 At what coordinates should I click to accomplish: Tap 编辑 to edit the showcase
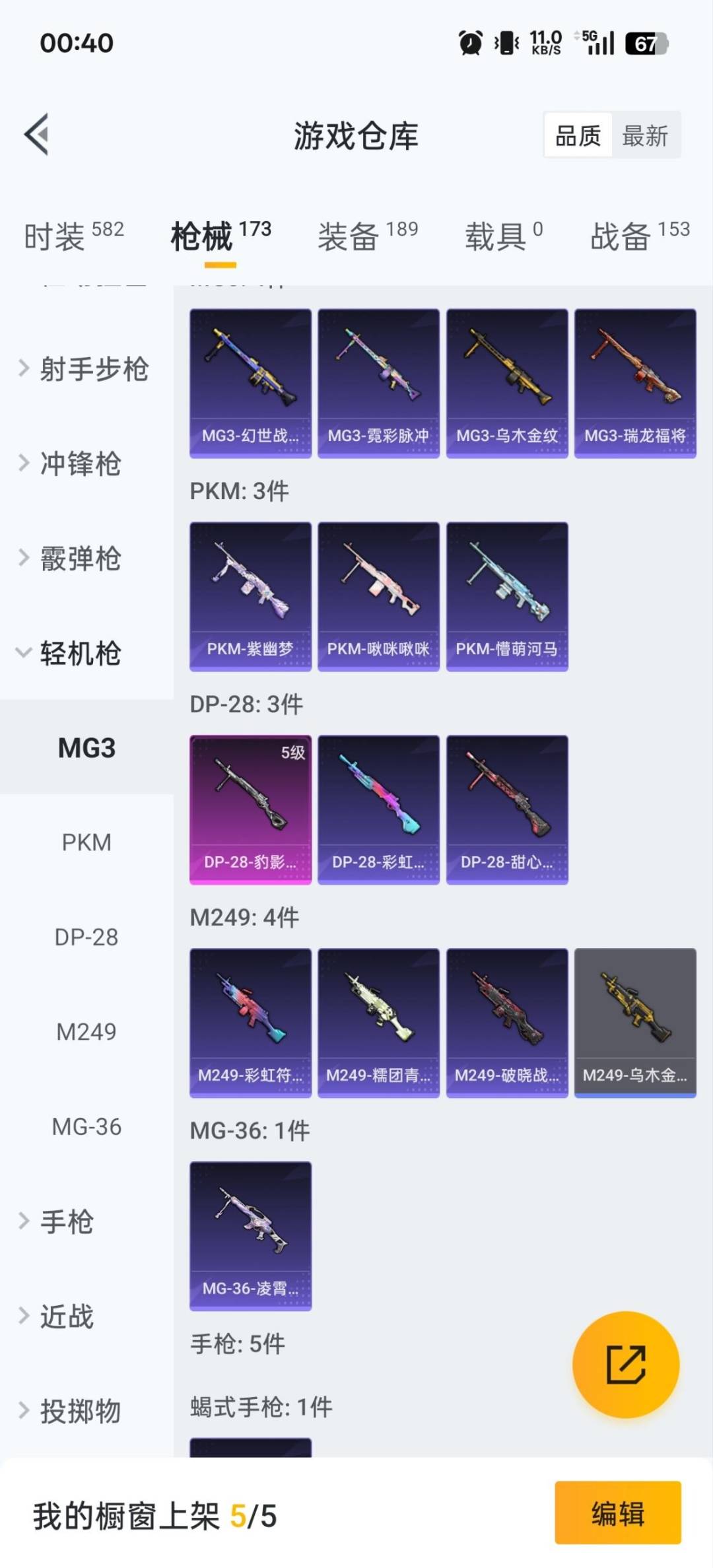coord(617,1513)
